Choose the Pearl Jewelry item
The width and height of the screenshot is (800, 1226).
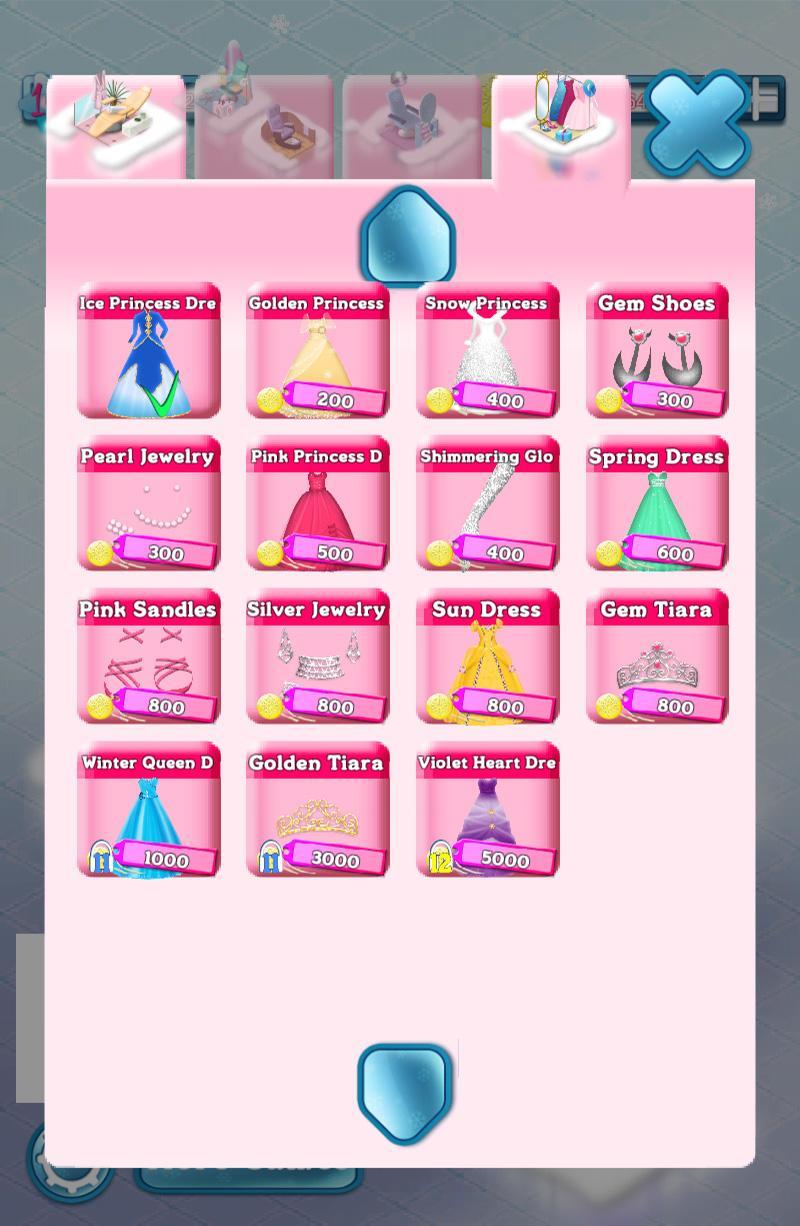pos(149,504)
